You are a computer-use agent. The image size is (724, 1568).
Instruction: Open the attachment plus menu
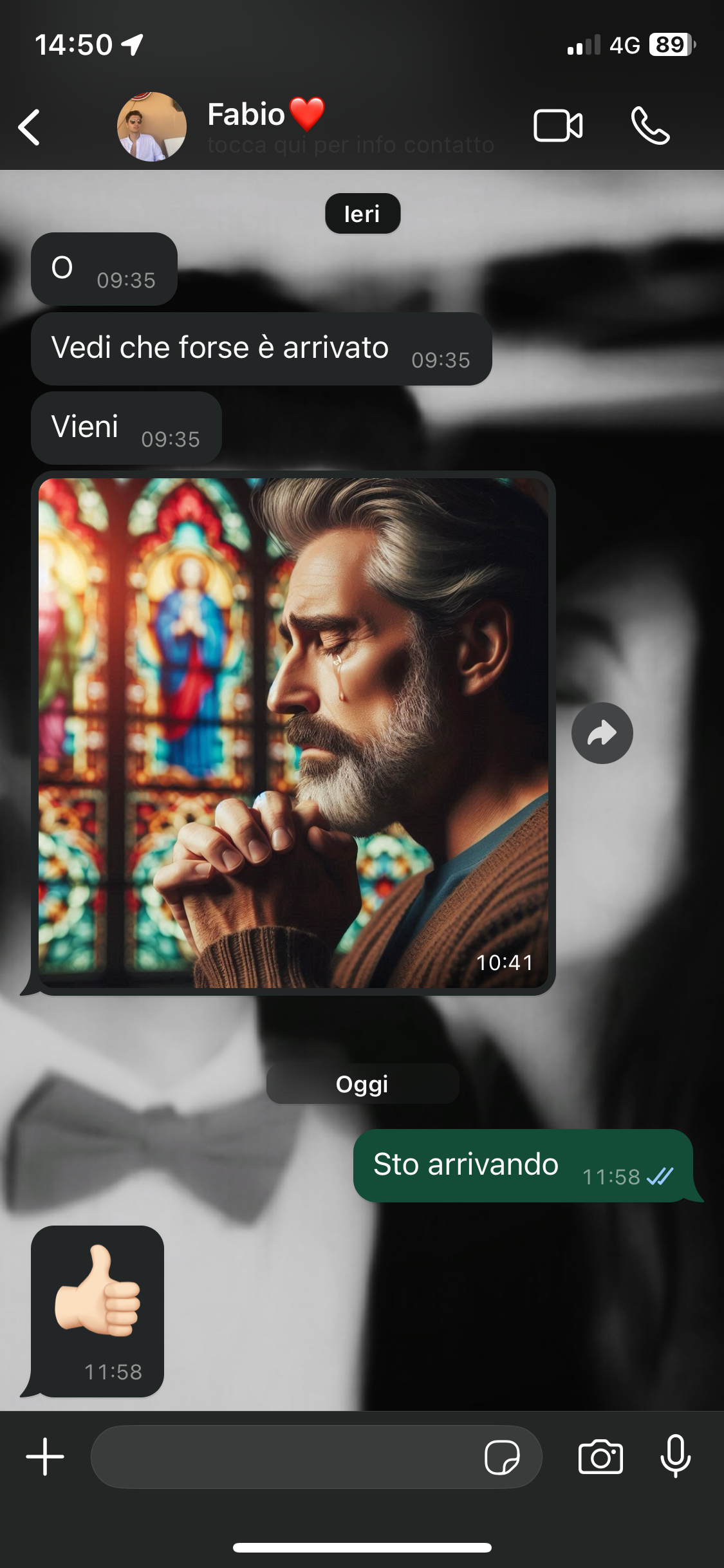(45, 1457)
